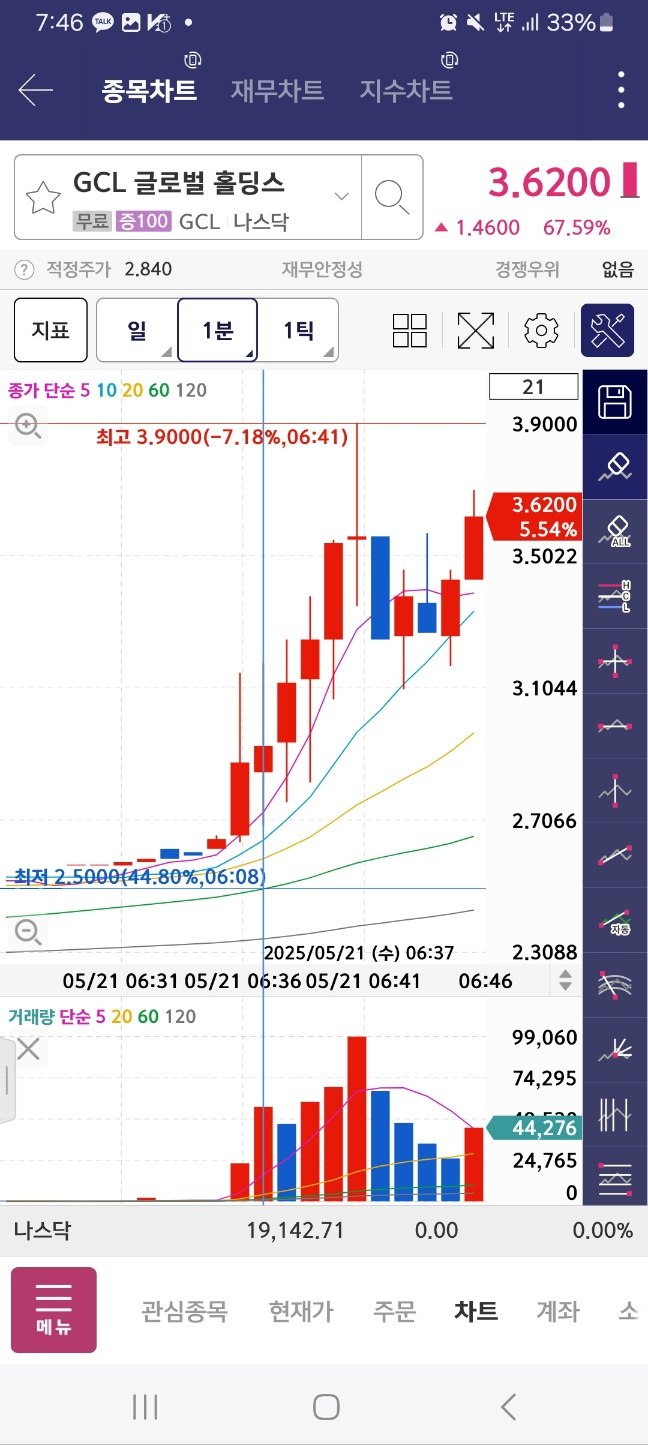The height and width of the screenshot is (1445, 648).
Task: Close the volume chart panel
Action: tap(28, 1049)
